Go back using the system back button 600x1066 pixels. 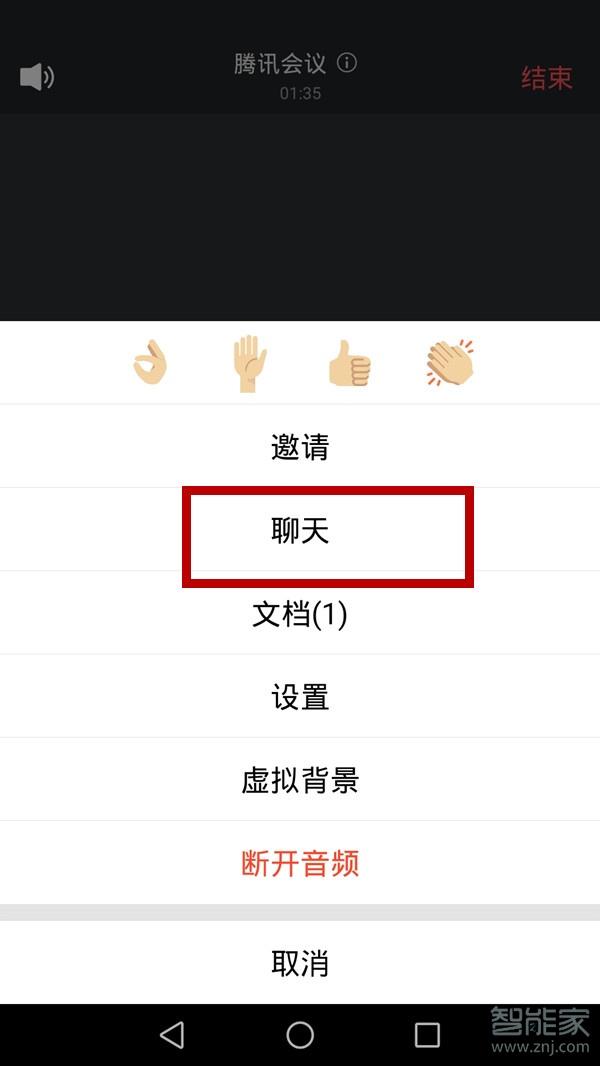click(172, 1034)
